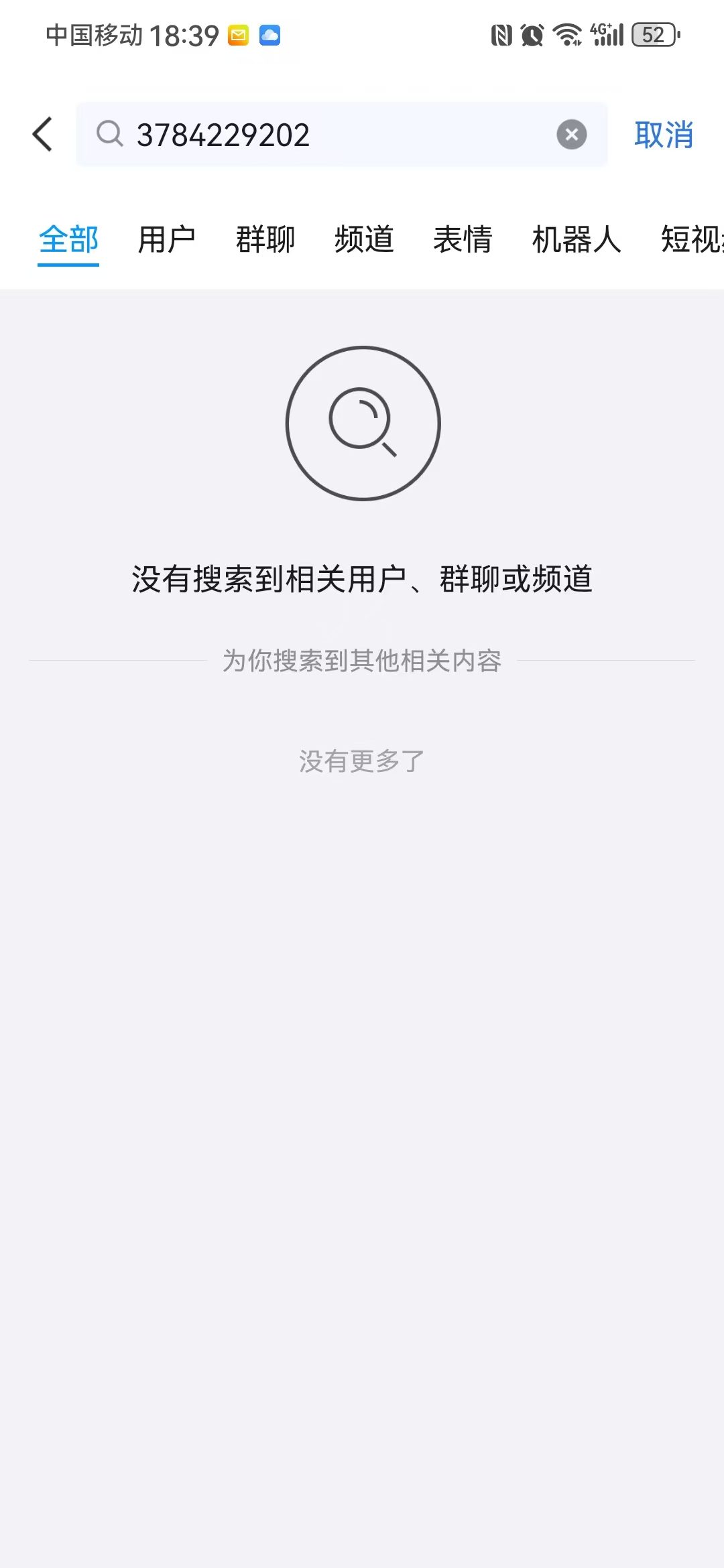Switch to the 群聊 tab
This screenshot has height=1568, width=724.
coord(265,240)
